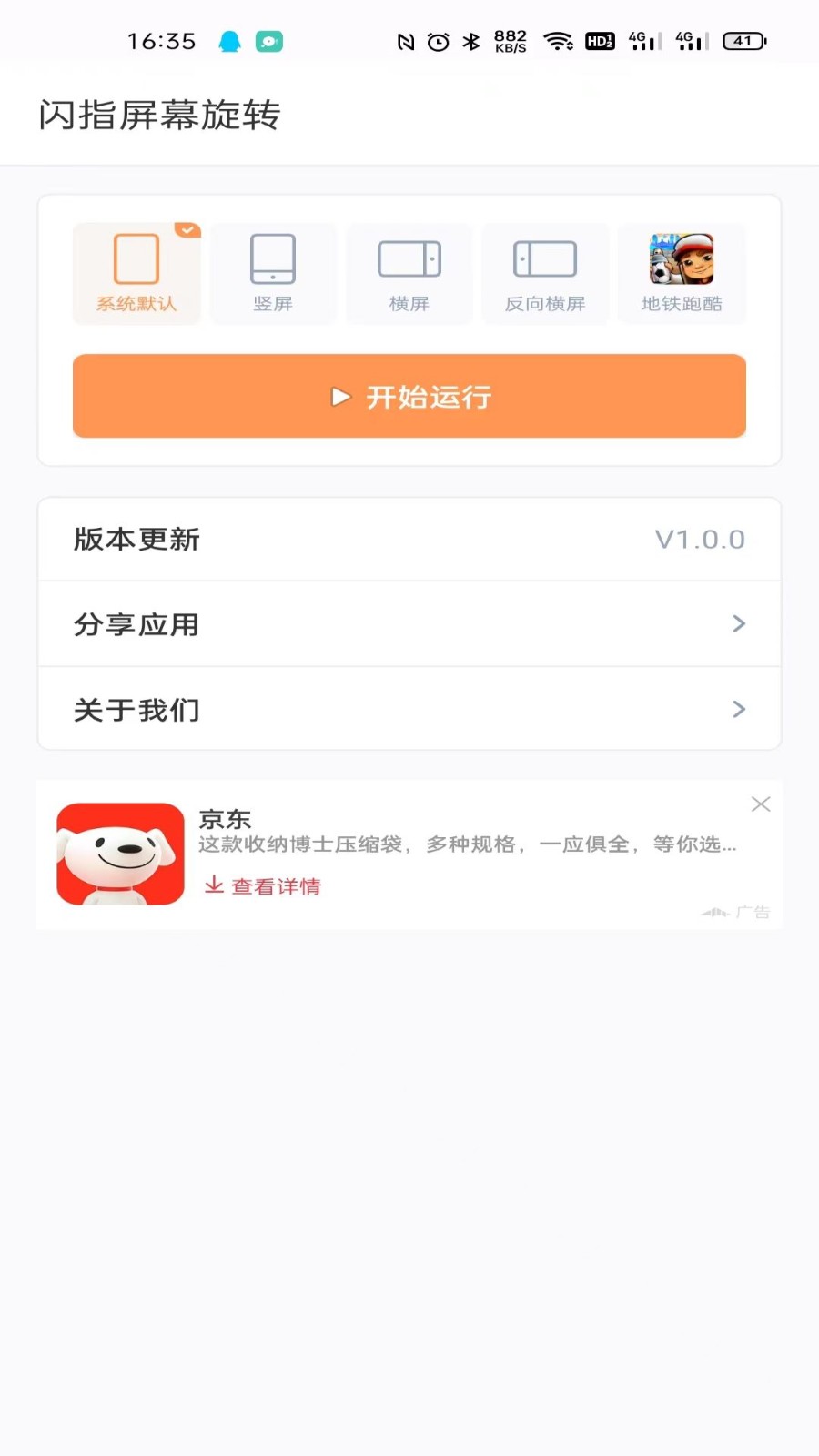Select 反向横屏 as the rotation mode

(545, 273)
